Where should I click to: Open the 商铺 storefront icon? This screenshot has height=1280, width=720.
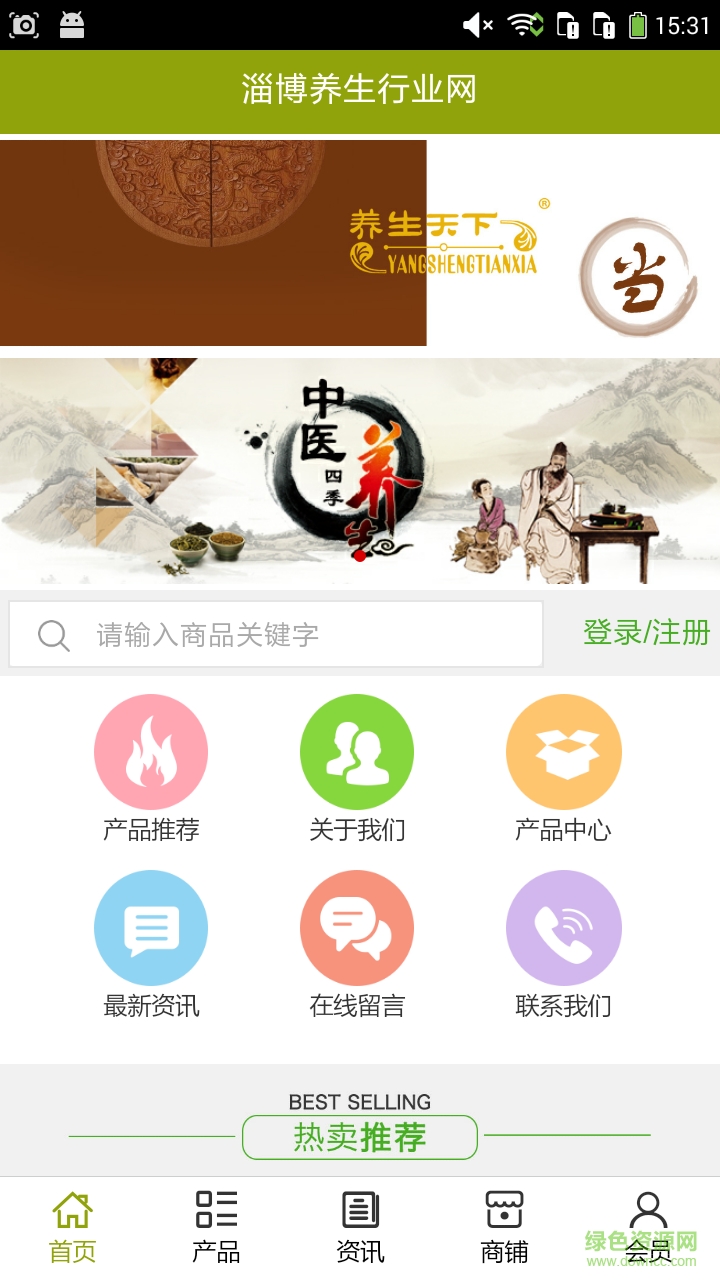(x=503, y=1208)
